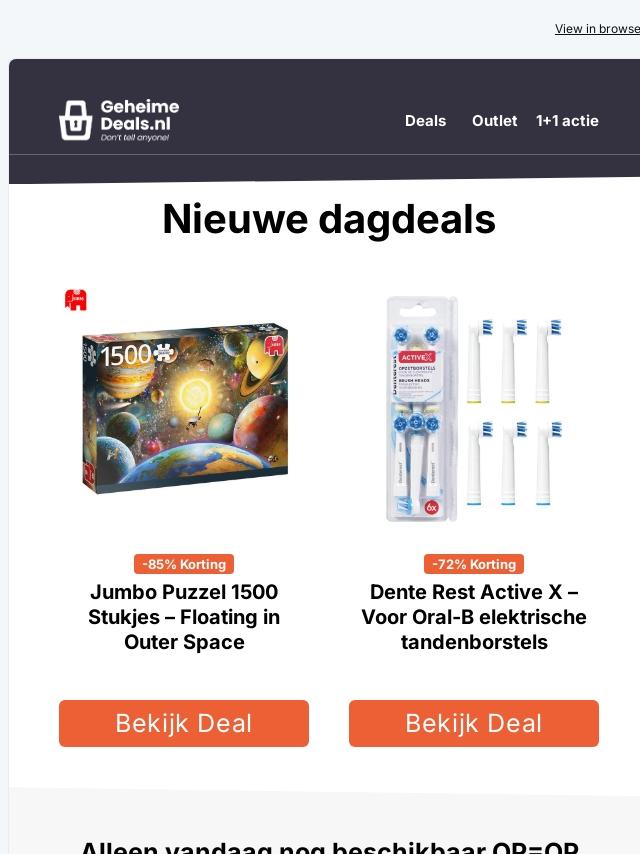The image size is (640, 854).
Task: Open the Jumbo Puzzel 1500 product image
Action: coord(184,408)
